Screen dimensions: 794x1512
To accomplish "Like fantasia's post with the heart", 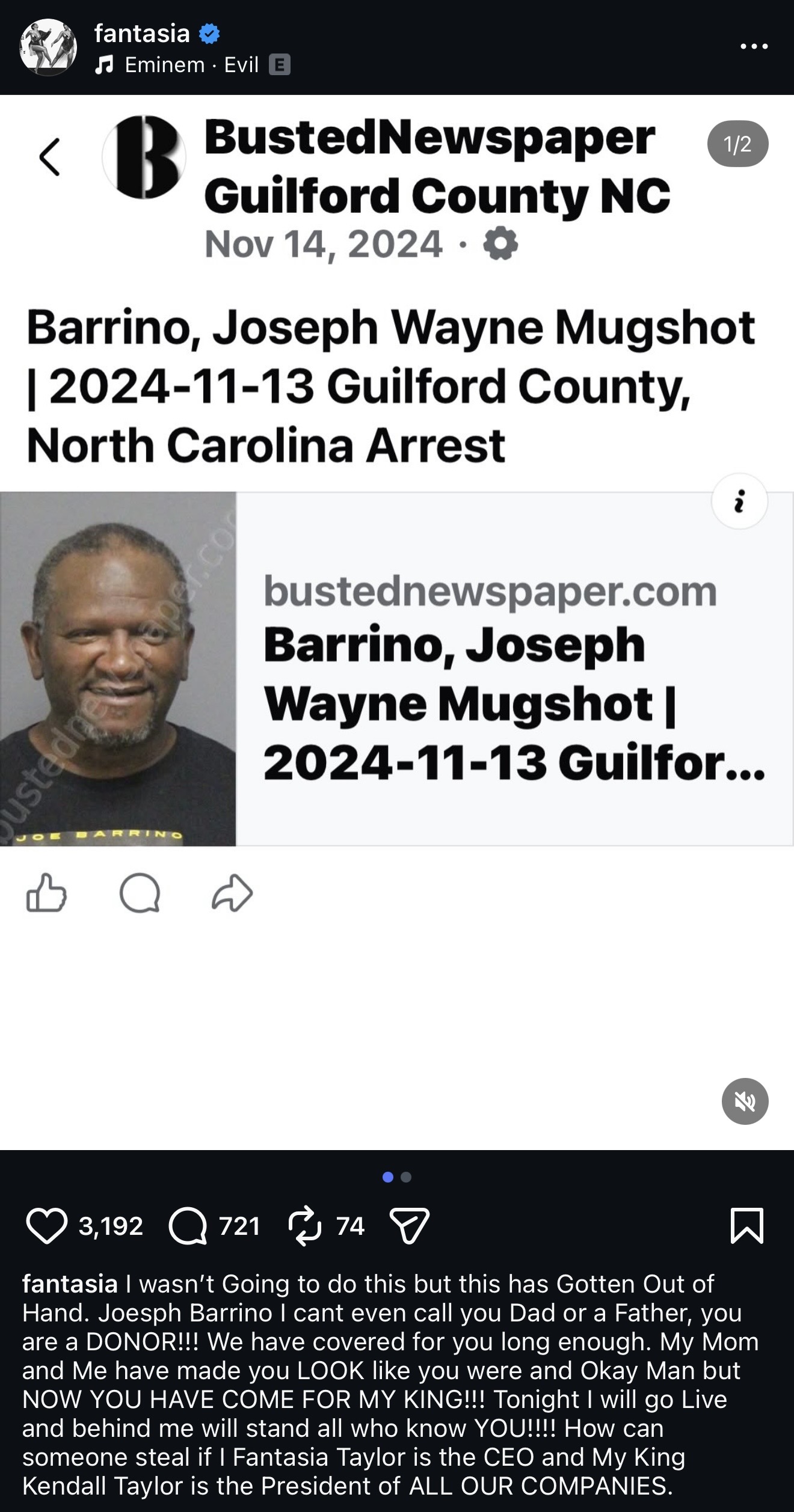I will [46, 1226].
